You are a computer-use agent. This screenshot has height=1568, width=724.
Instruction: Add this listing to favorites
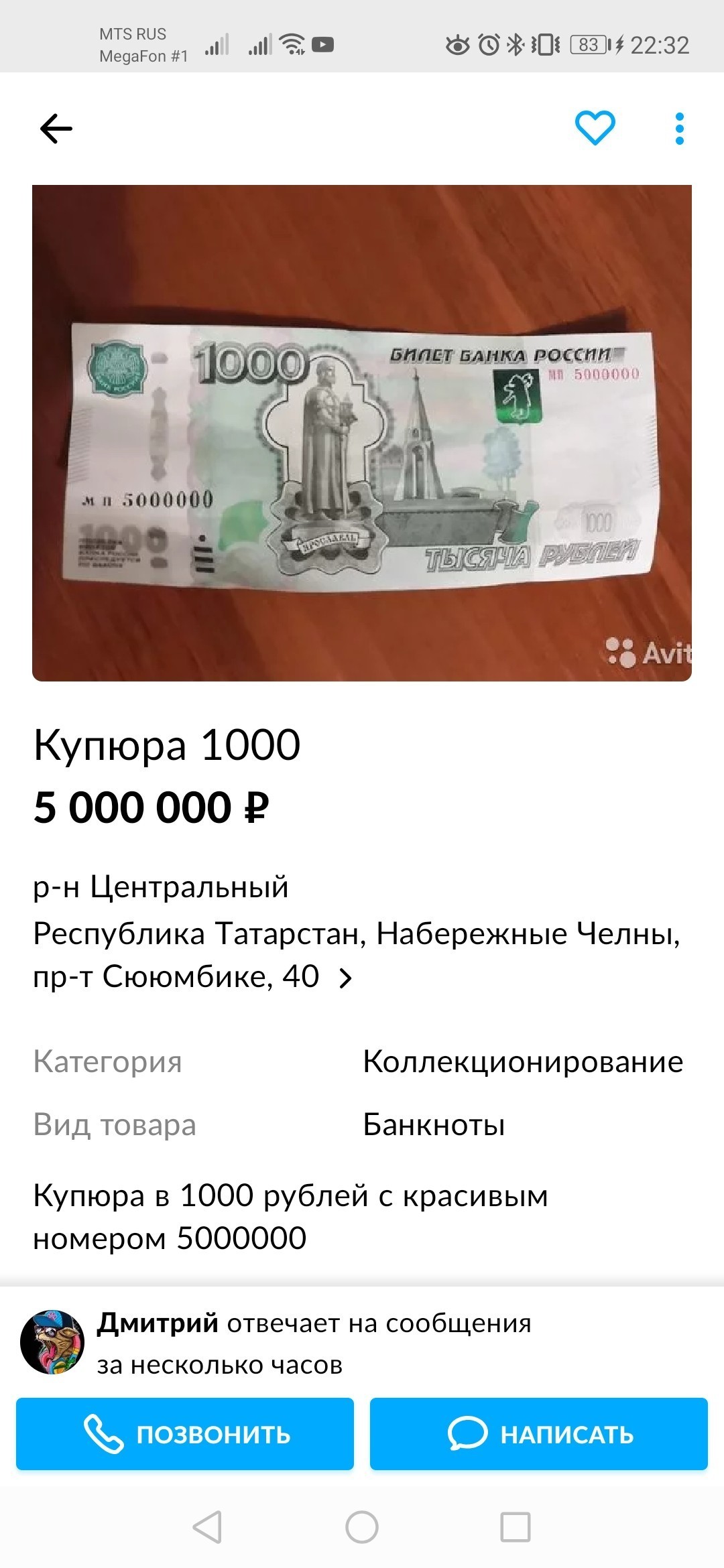click(595, 127)
